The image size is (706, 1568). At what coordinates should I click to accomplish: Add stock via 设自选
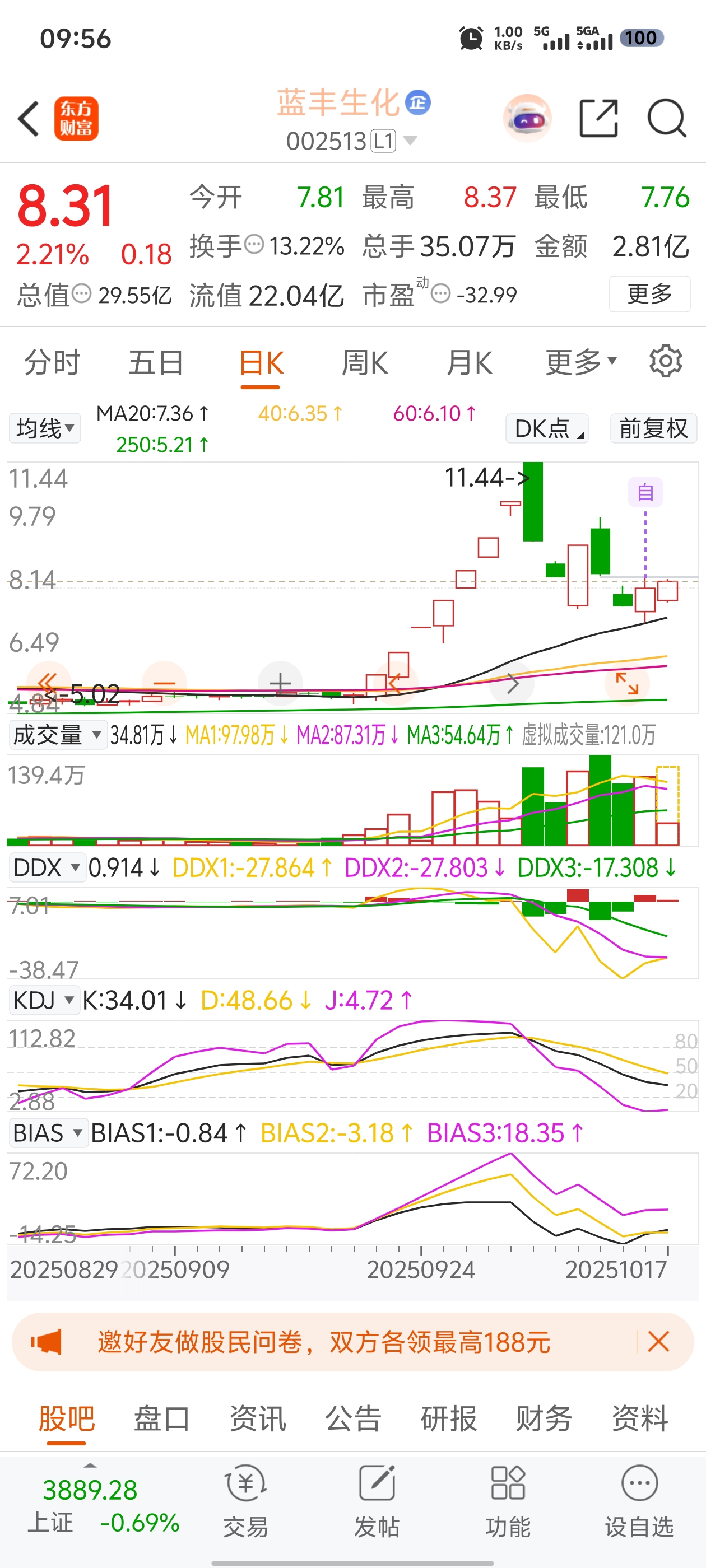tap(639, 1500)
